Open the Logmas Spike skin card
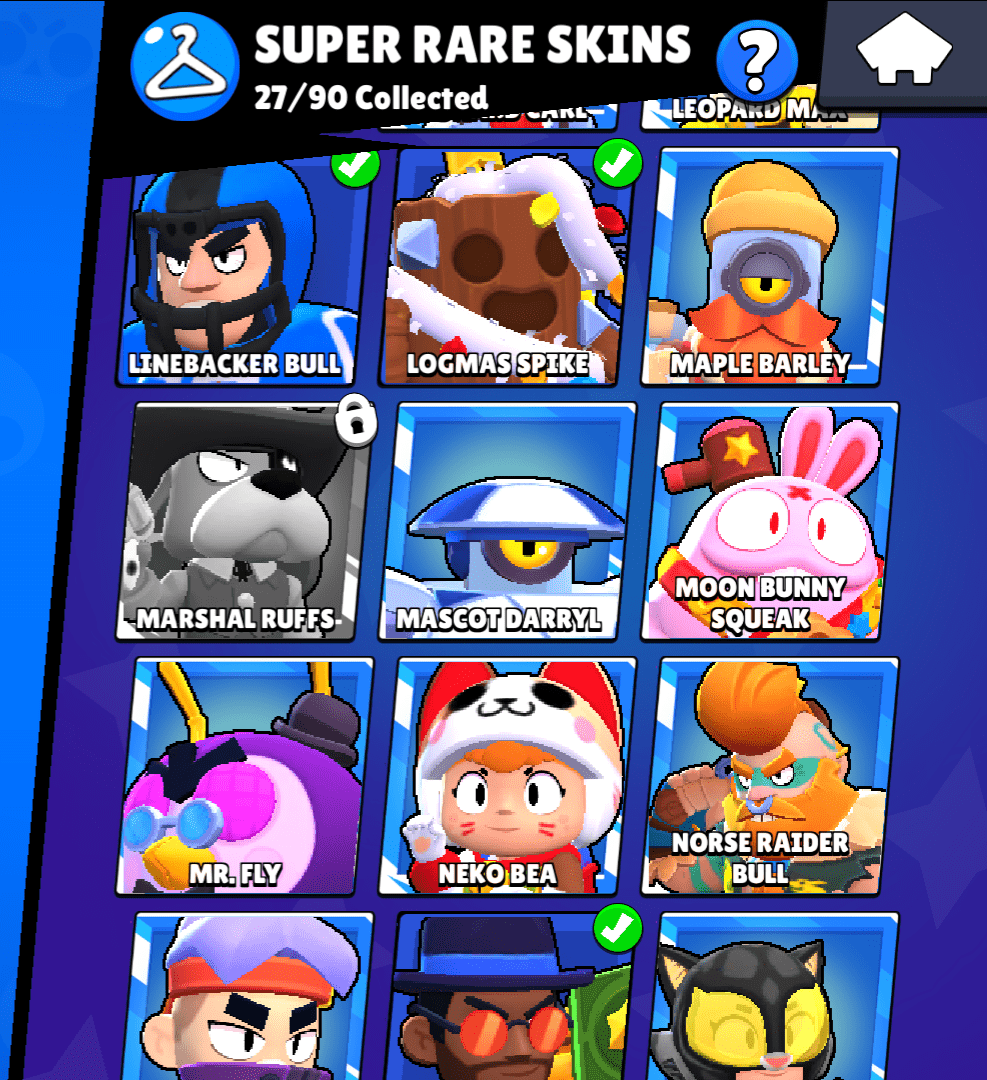The width and height of the screenshot is (987, 1080). coord(507,270)
